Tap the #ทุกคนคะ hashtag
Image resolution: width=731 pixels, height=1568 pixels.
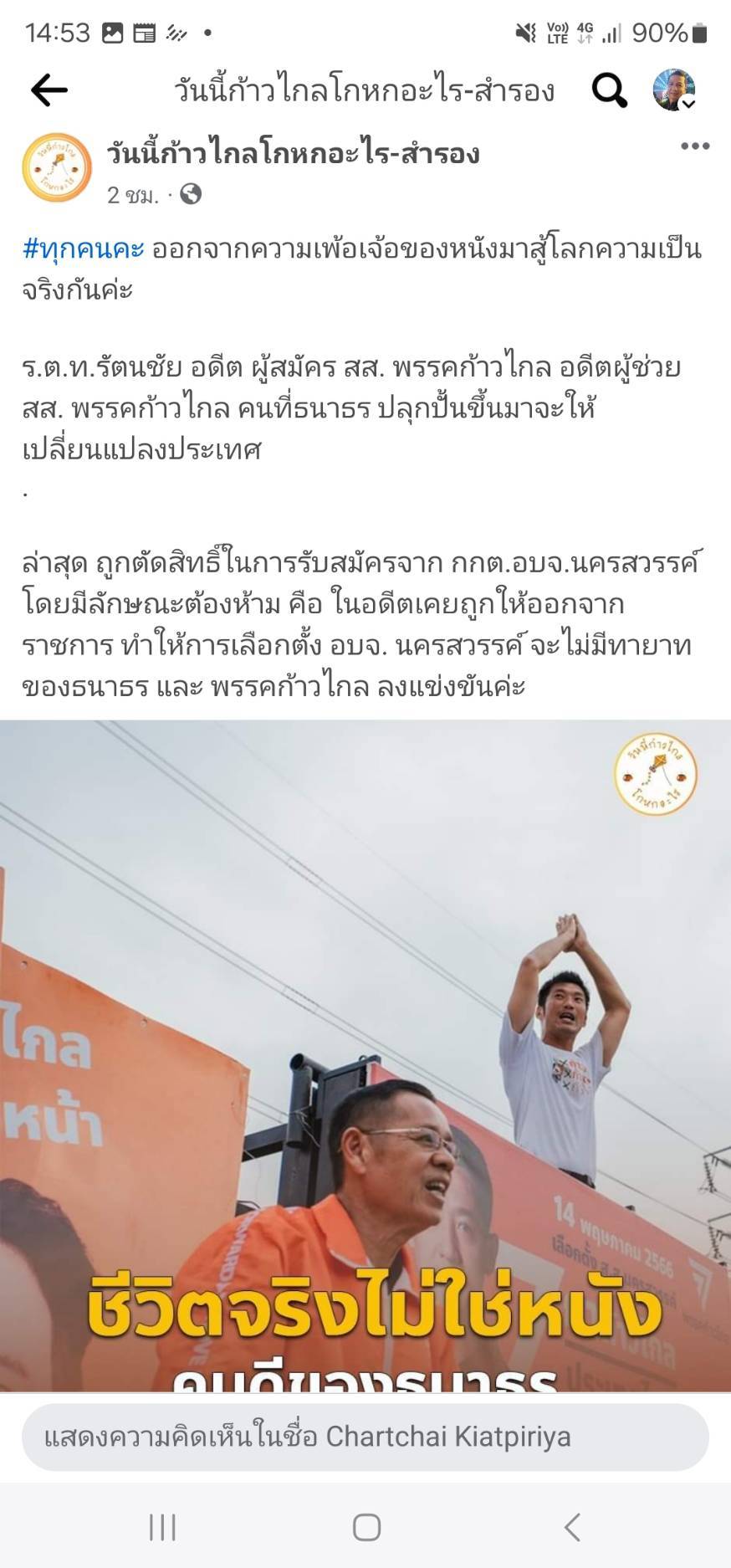pyautogui.click(x=83, y=249)
